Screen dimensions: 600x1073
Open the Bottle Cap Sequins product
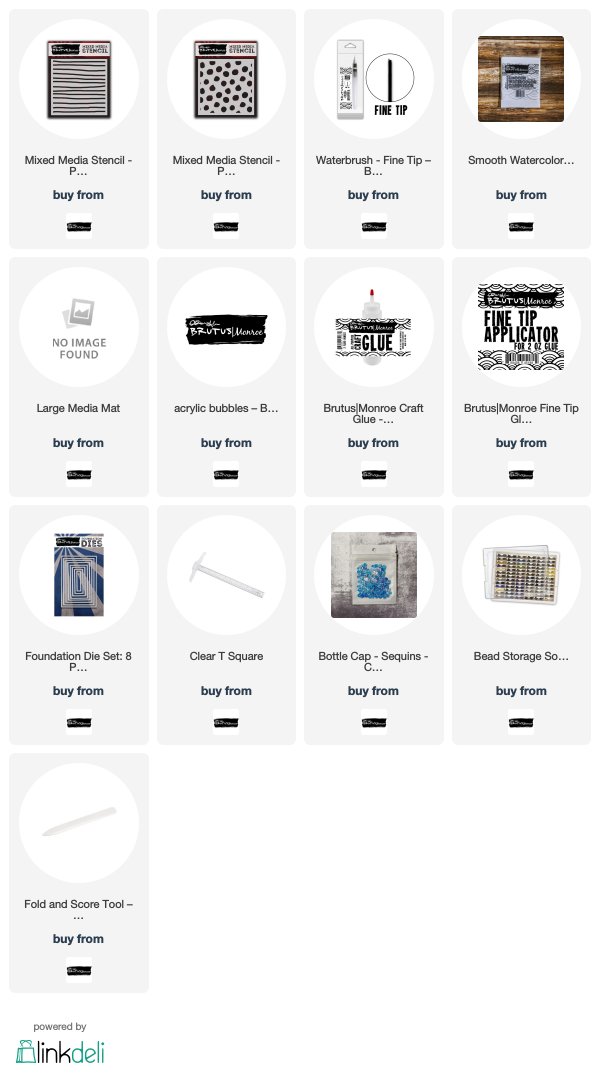pyautogui.click(x=374, y=625)
